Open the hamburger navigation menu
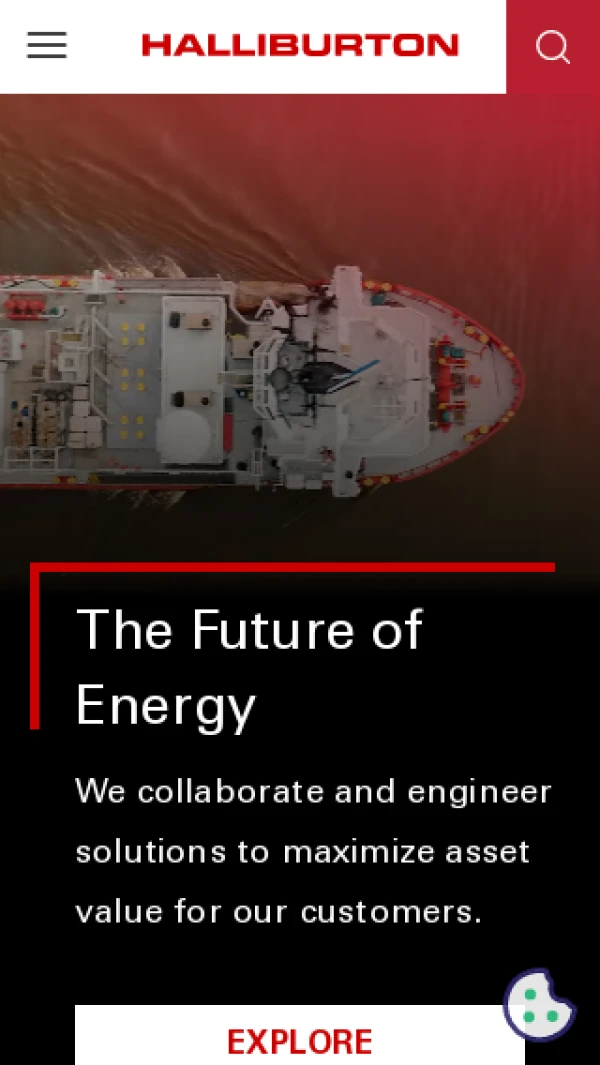Viewport: 600px width, 1065px height. coord(47,46)
